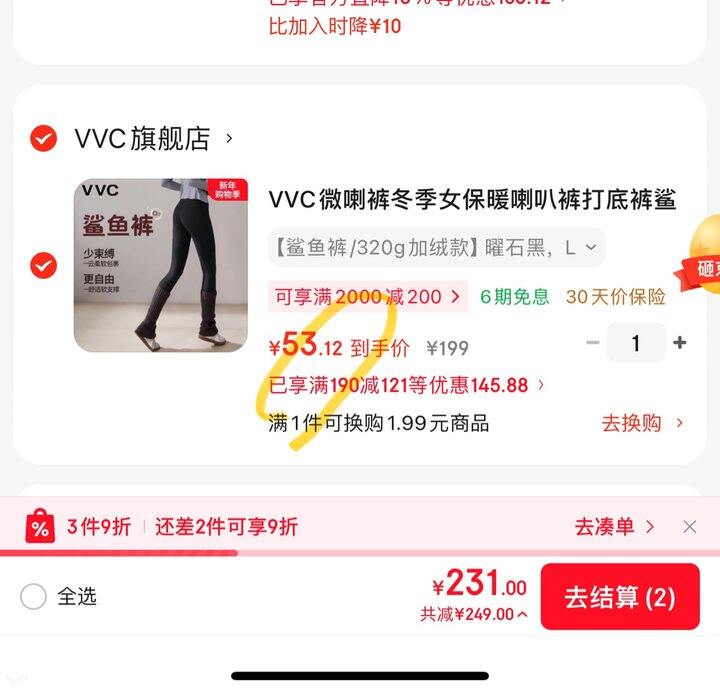Select all items with 全选

coord(34,597)
